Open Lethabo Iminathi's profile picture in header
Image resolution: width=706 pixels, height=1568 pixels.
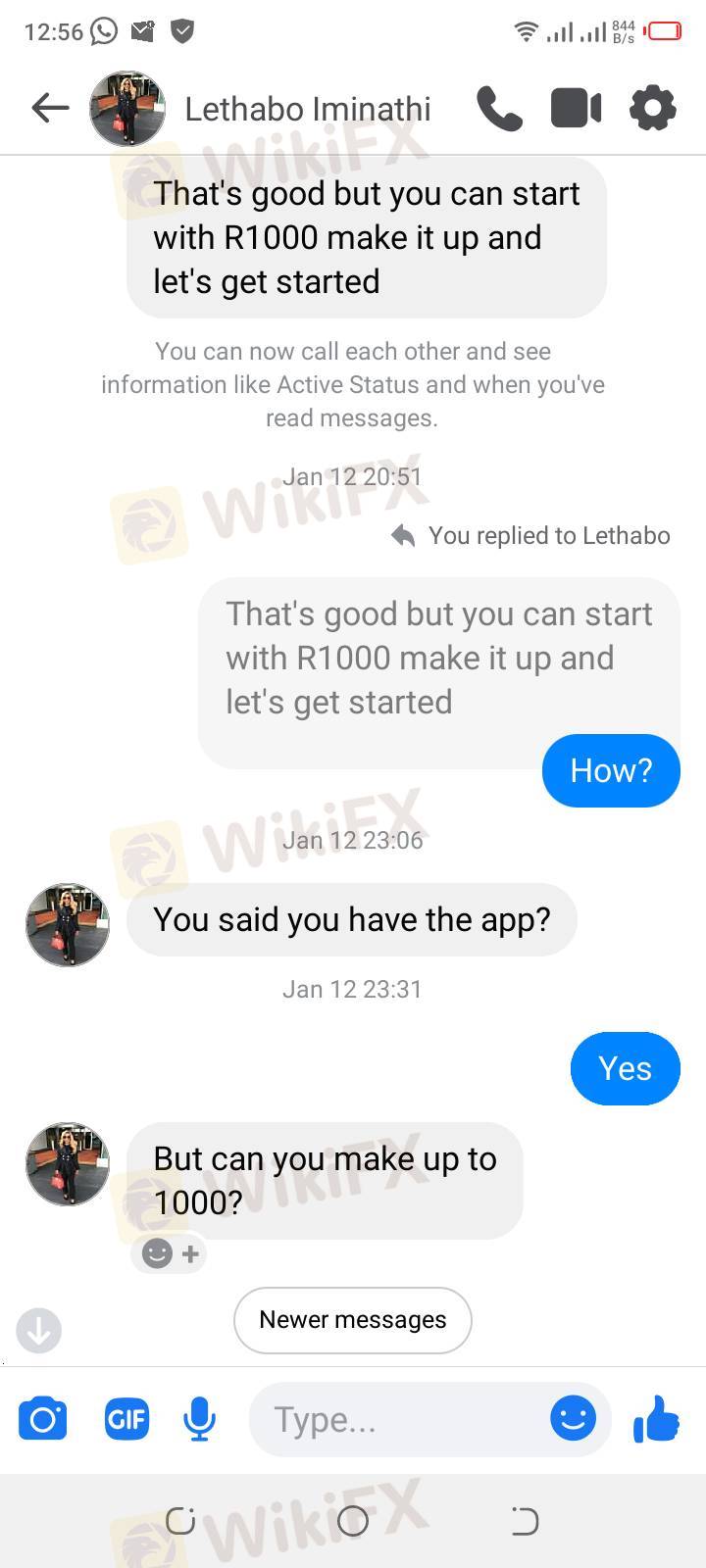coord(127,108)
